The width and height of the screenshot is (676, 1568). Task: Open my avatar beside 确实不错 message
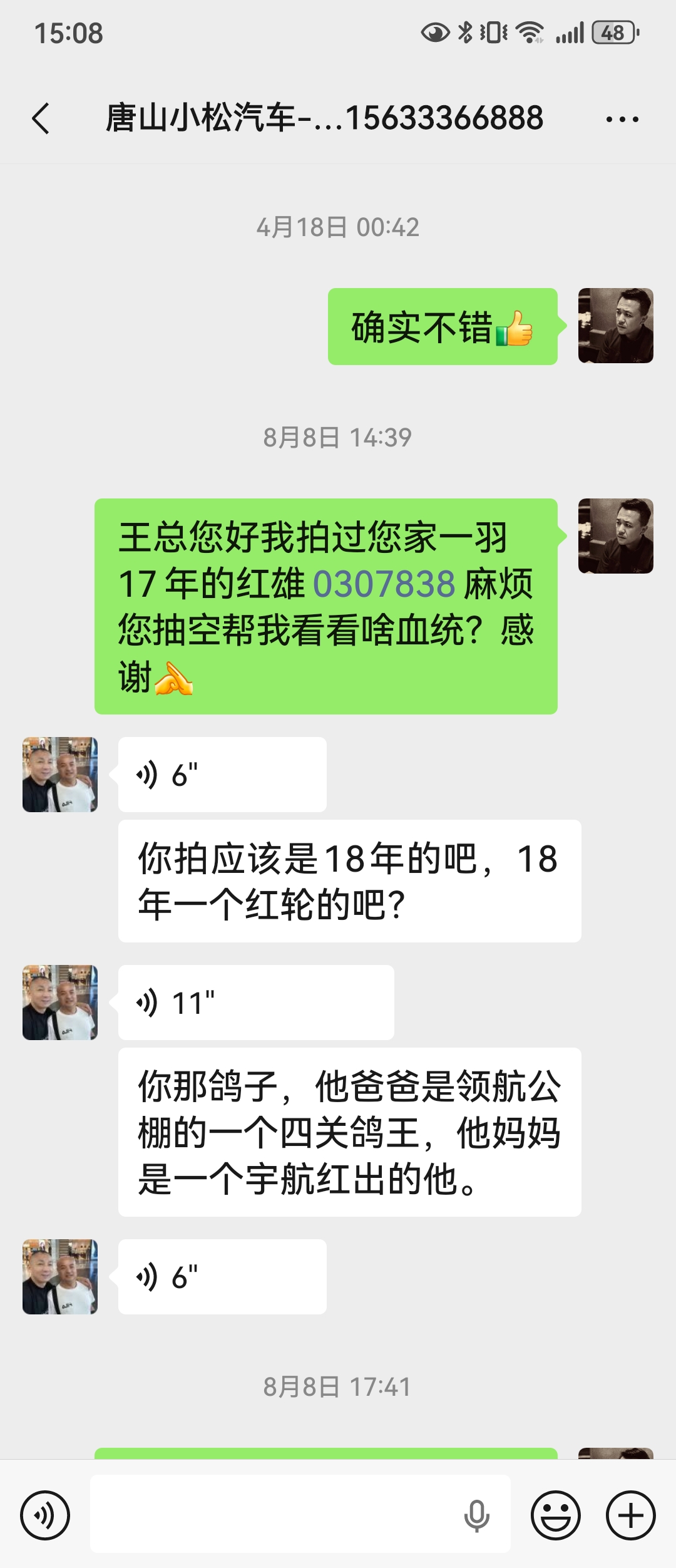(615, 326)
